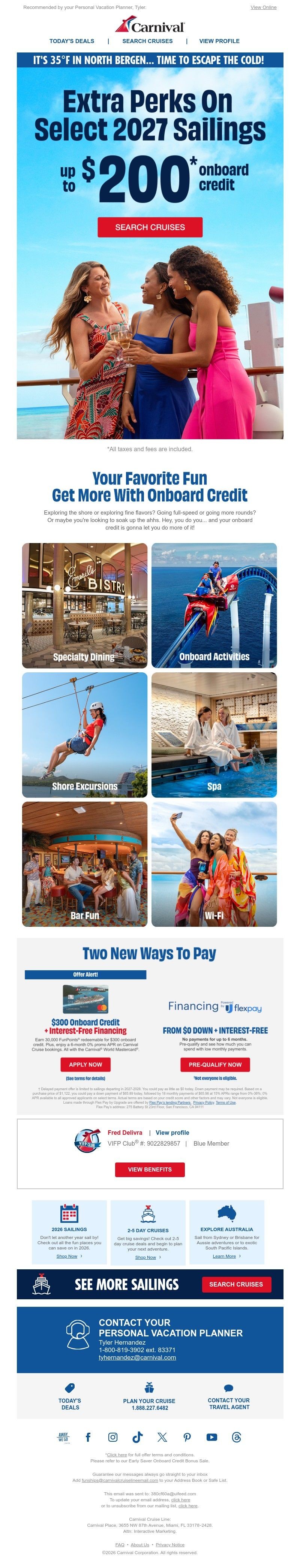Viewport: 300px width, 1568px height.
Task: View the Spa tile
Action: (214, 735)
